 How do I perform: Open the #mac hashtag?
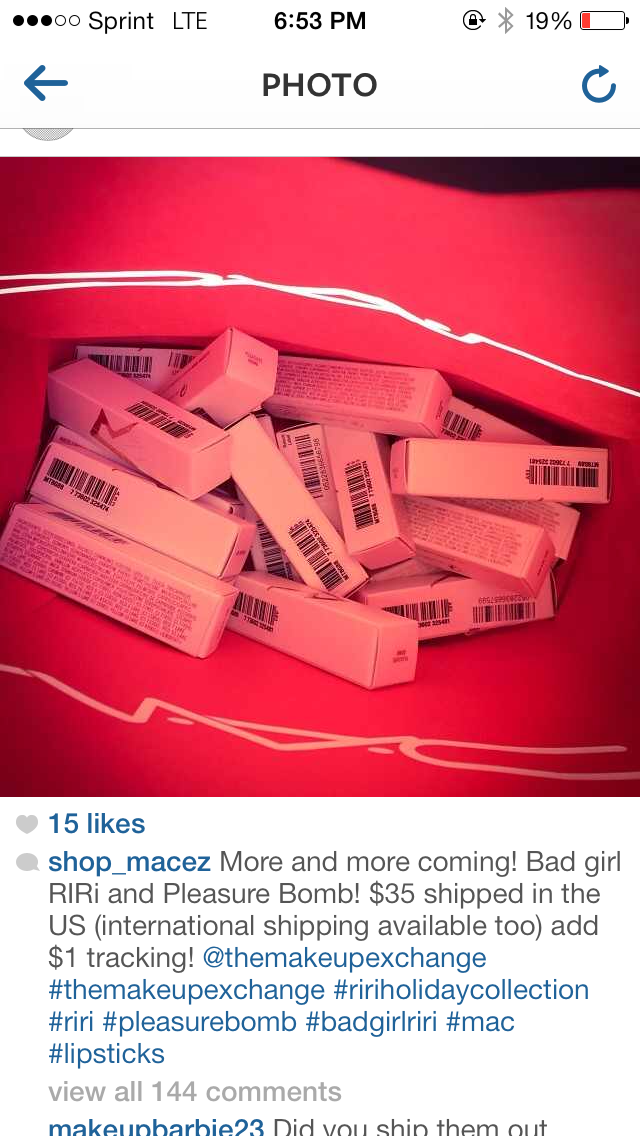[x=480, y=1022]
